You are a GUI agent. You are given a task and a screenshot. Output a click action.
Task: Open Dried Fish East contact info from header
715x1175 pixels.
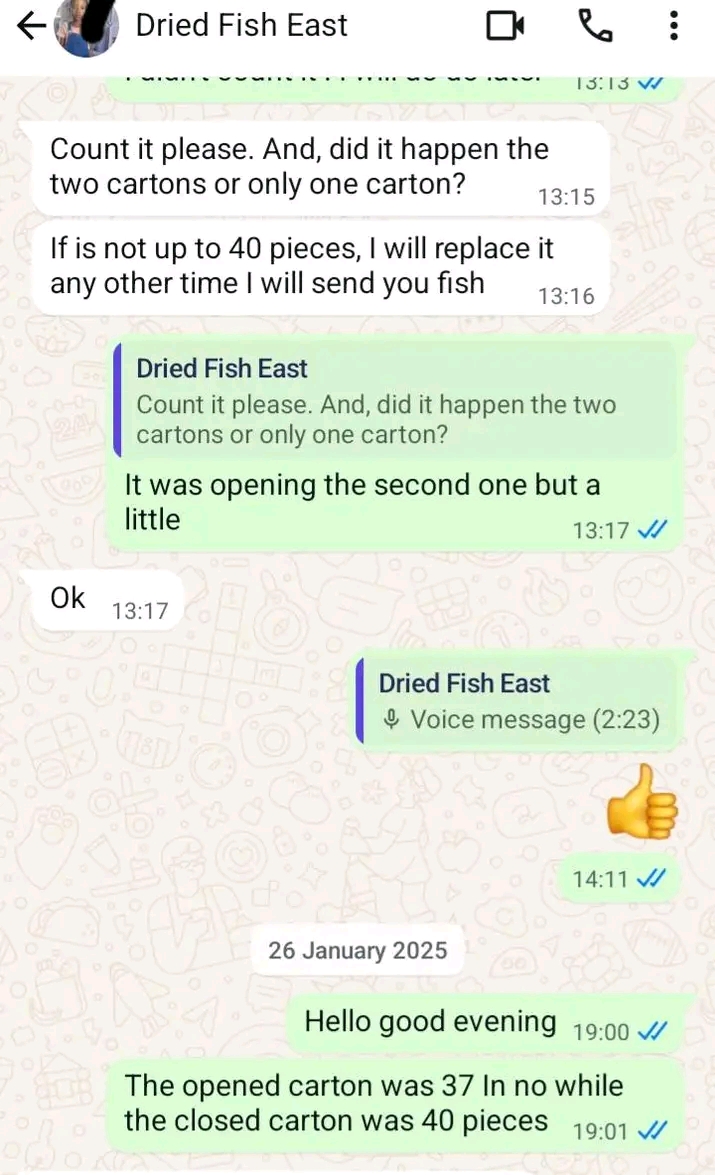point(241,25)
